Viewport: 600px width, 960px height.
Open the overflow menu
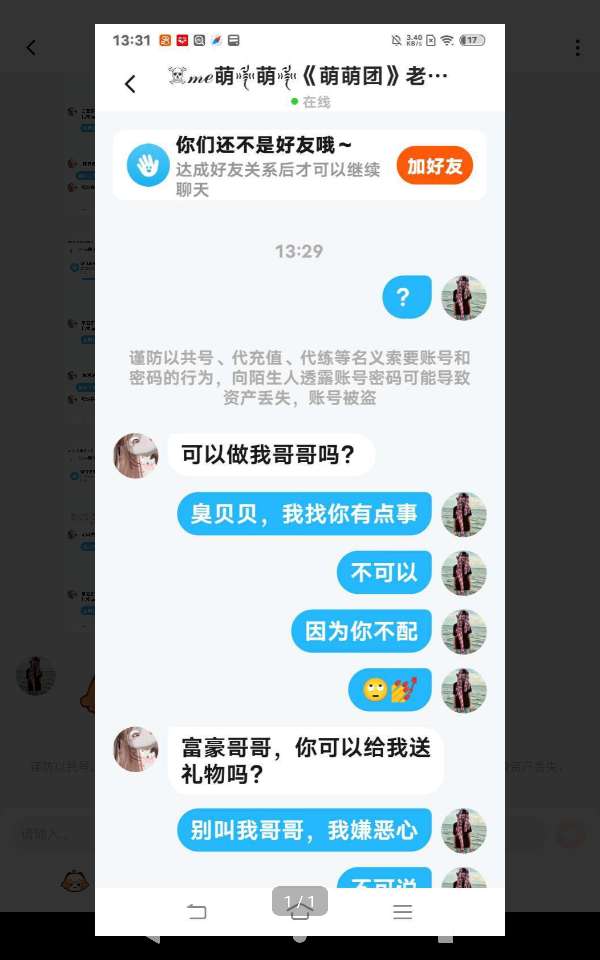[577, 48]
